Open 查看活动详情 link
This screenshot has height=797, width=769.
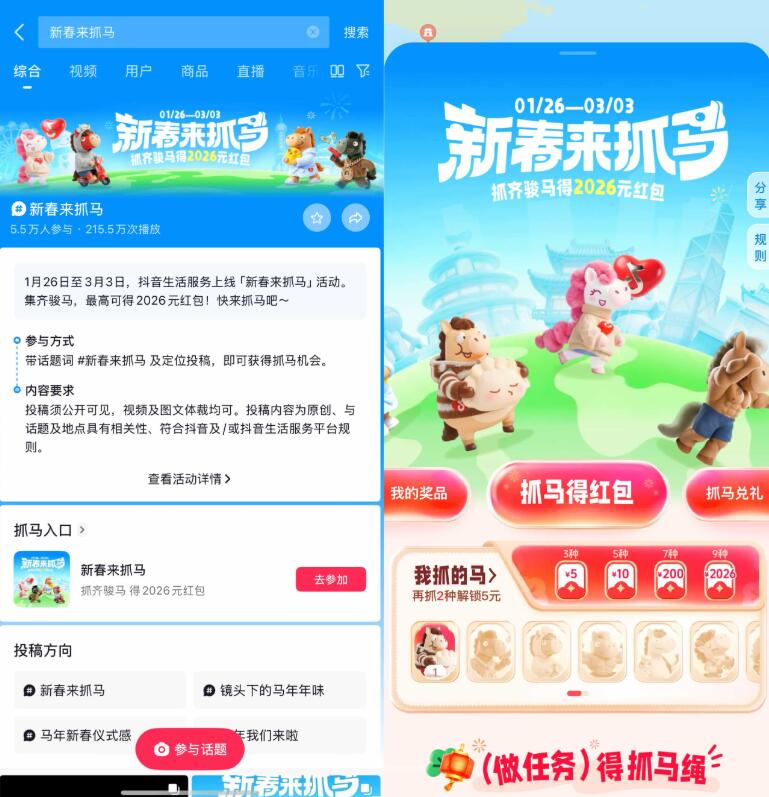(x=189, y=479)
